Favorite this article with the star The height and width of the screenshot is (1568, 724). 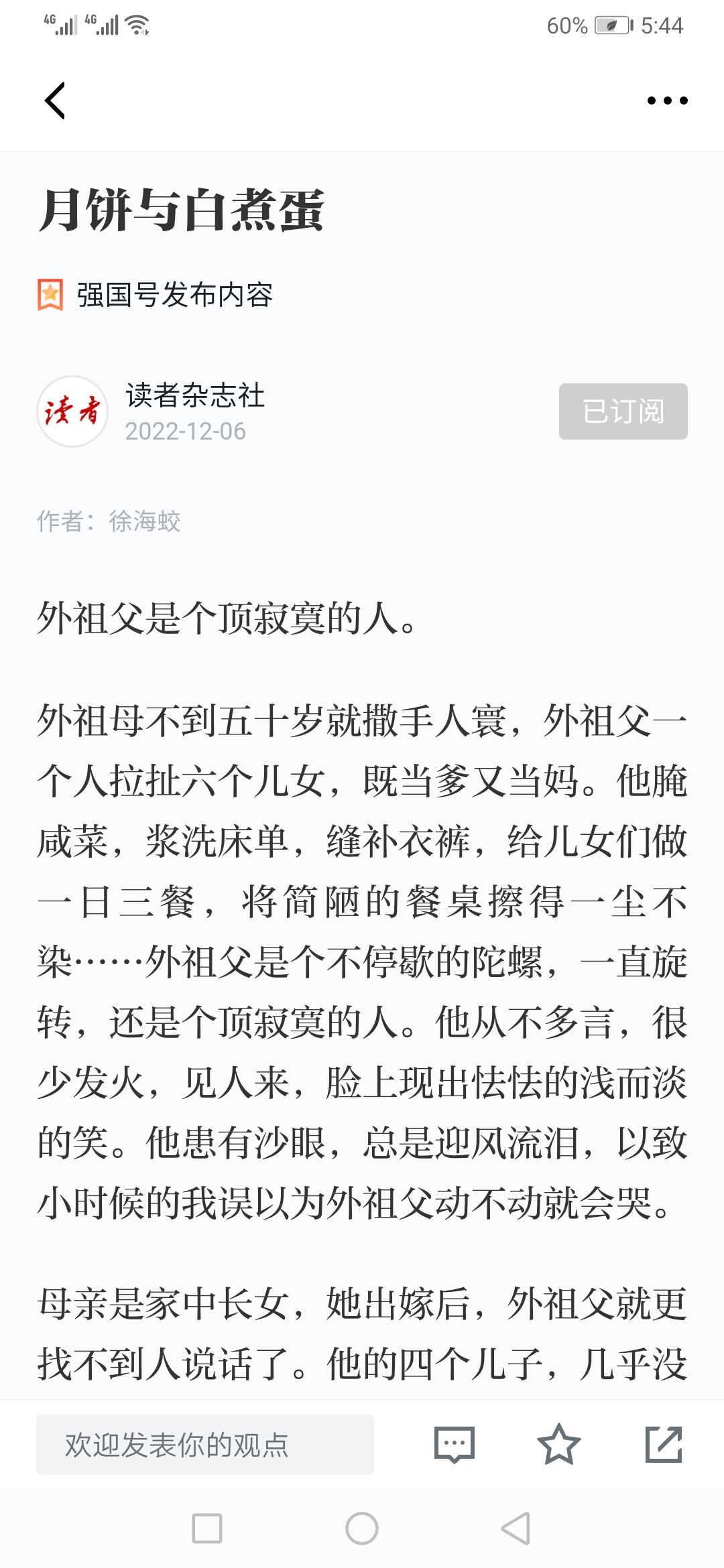(558, 1445)
